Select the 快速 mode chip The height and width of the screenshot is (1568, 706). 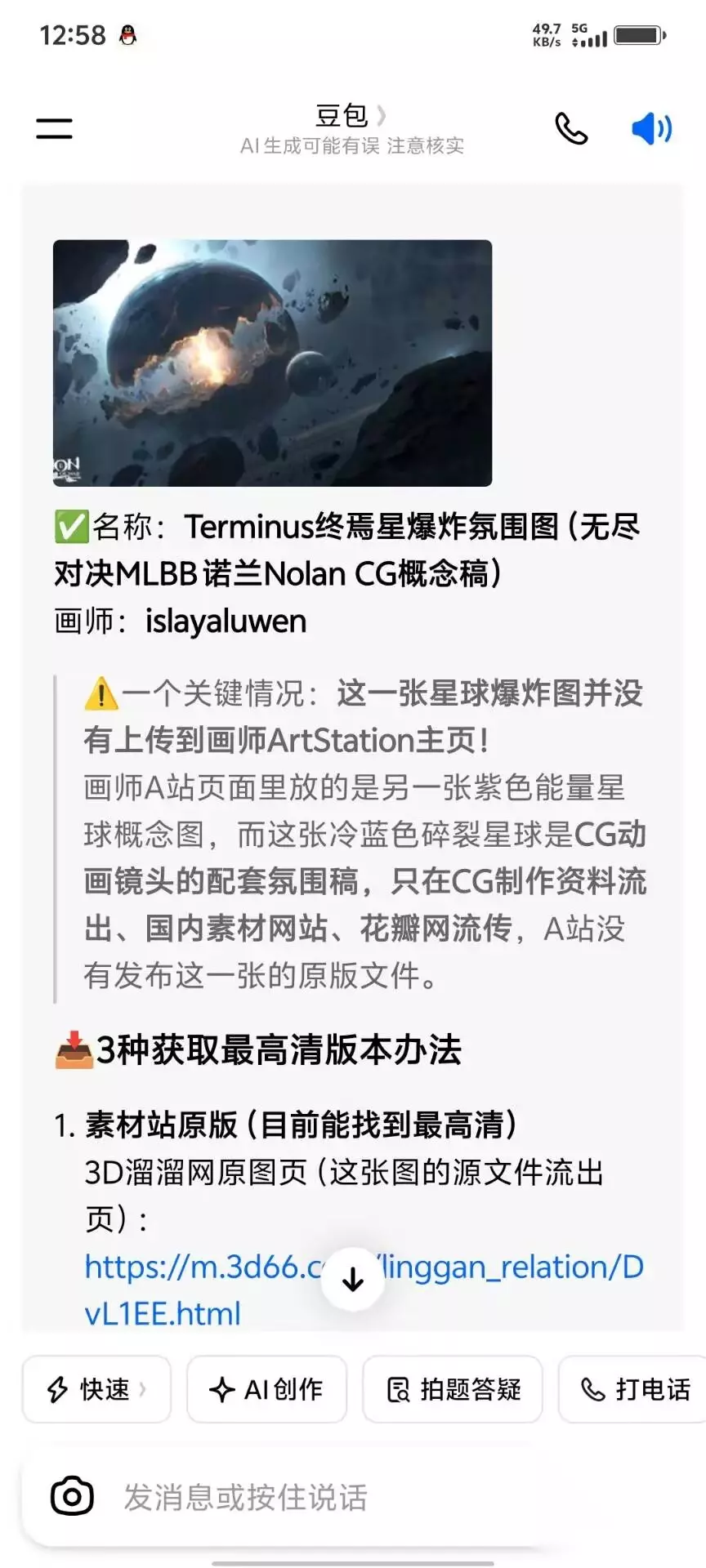coord(96,1389)
